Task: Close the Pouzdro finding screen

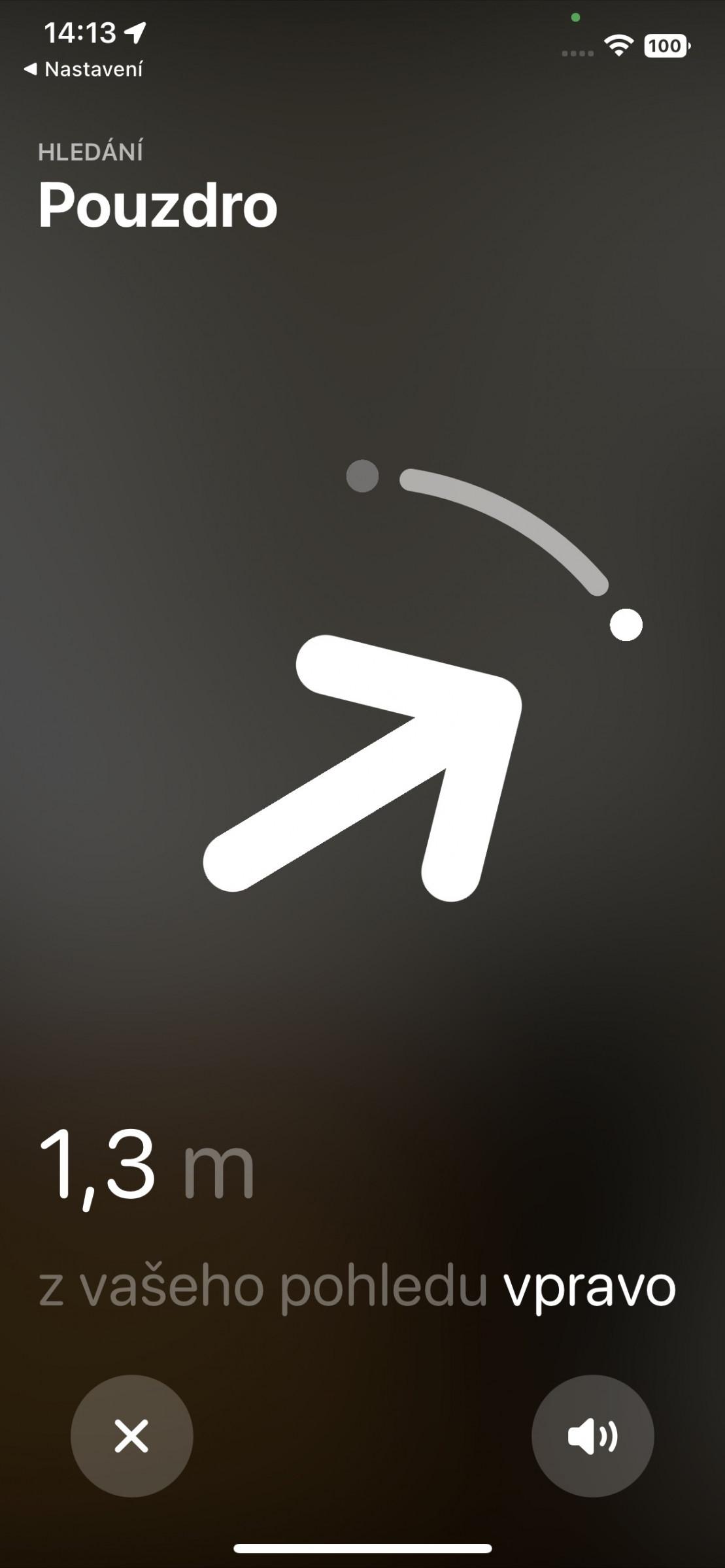Action: tap(131, 1436)
